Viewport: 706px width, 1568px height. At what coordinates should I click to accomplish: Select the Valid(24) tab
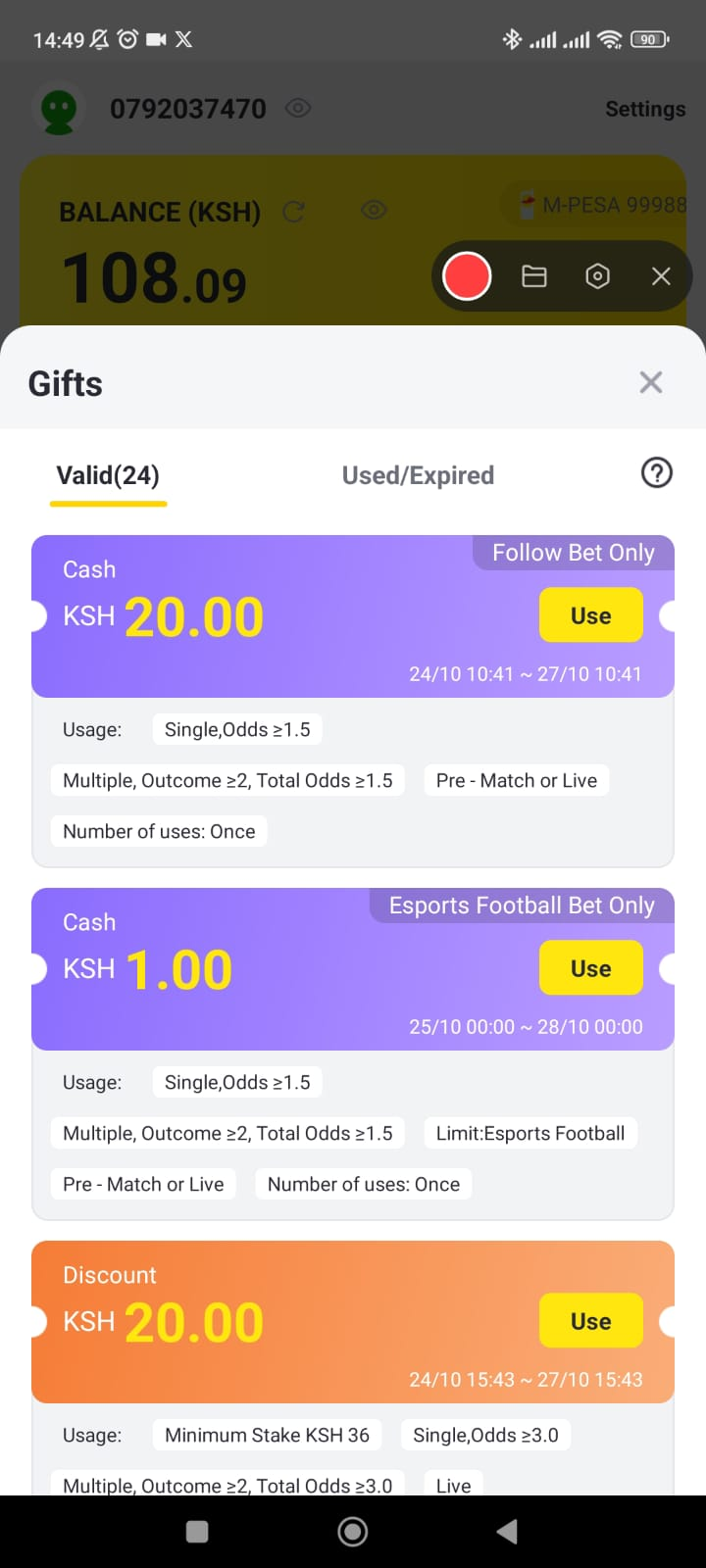(x=108, y=475)
